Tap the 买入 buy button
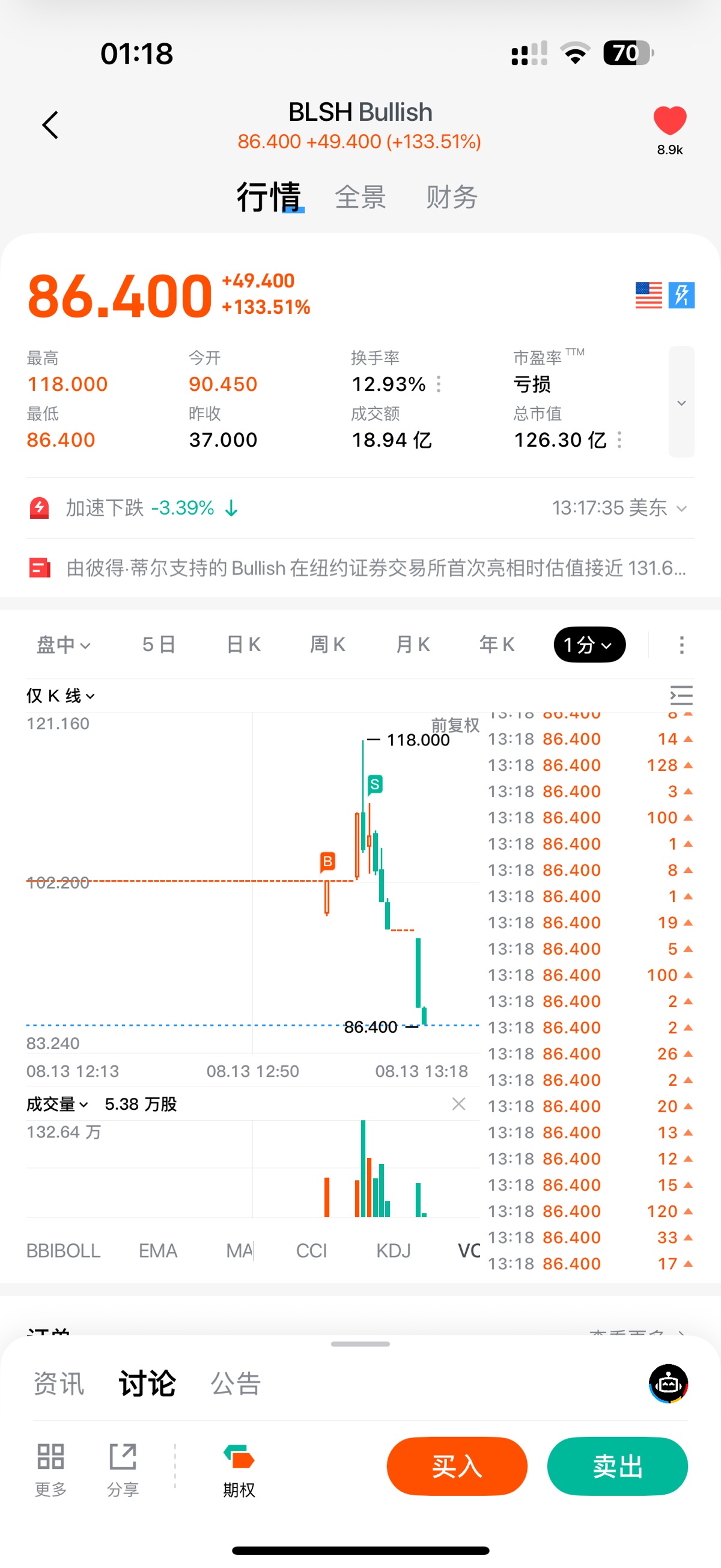This screenshot has width=721, height=1568. pos(457,1466)
